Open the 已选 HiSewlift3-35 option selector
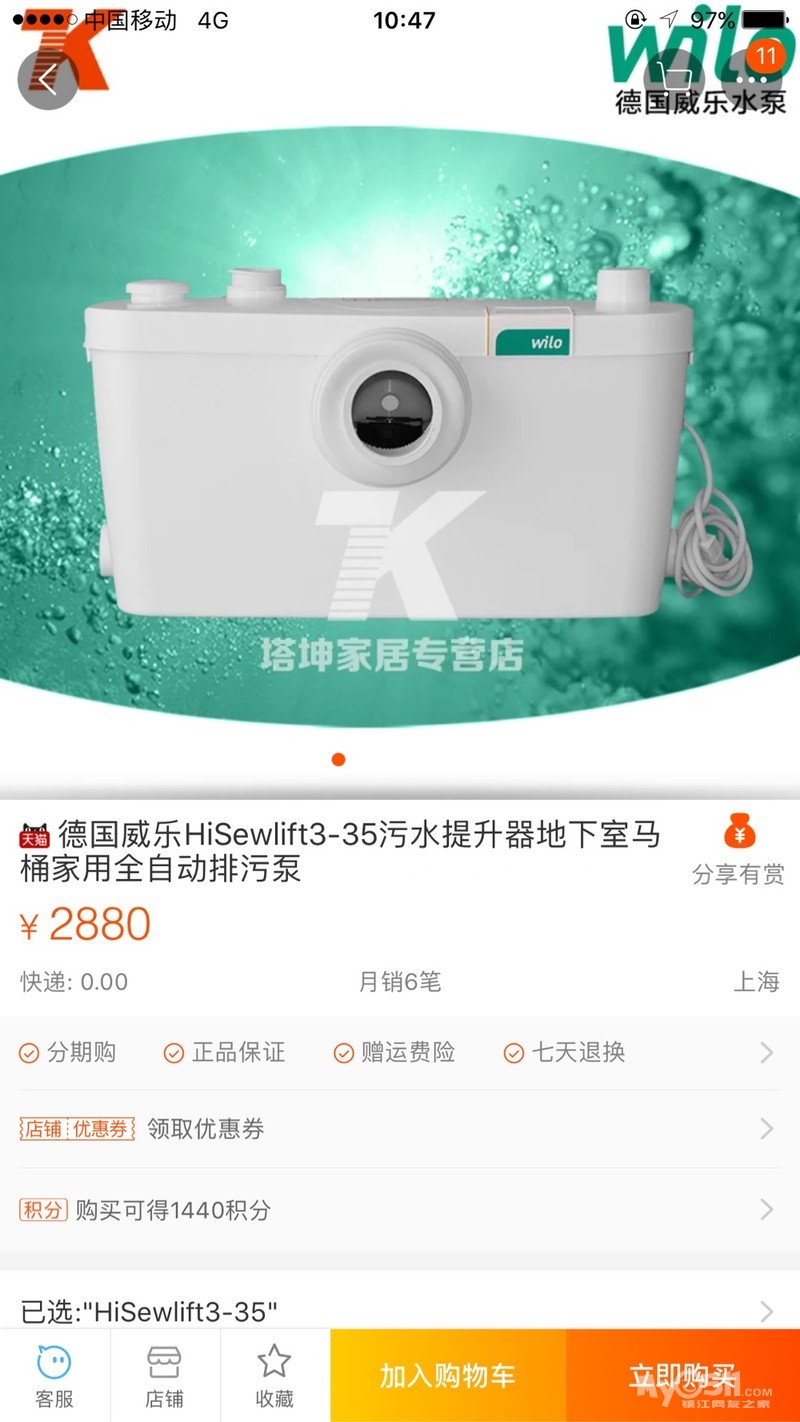800x1422 pixels. coord(400,1310)
